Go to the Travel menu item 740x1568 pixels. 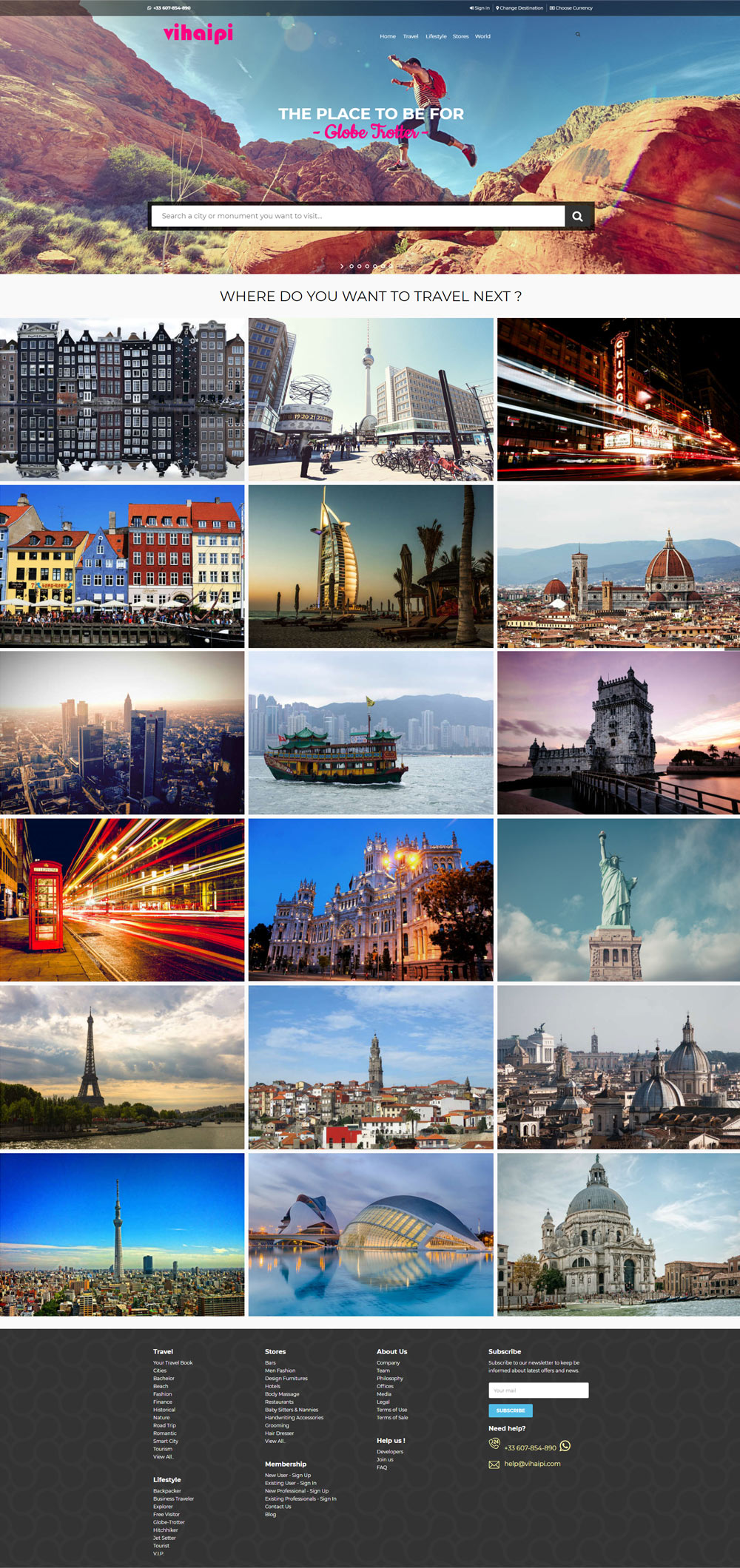tap(411, 36)
